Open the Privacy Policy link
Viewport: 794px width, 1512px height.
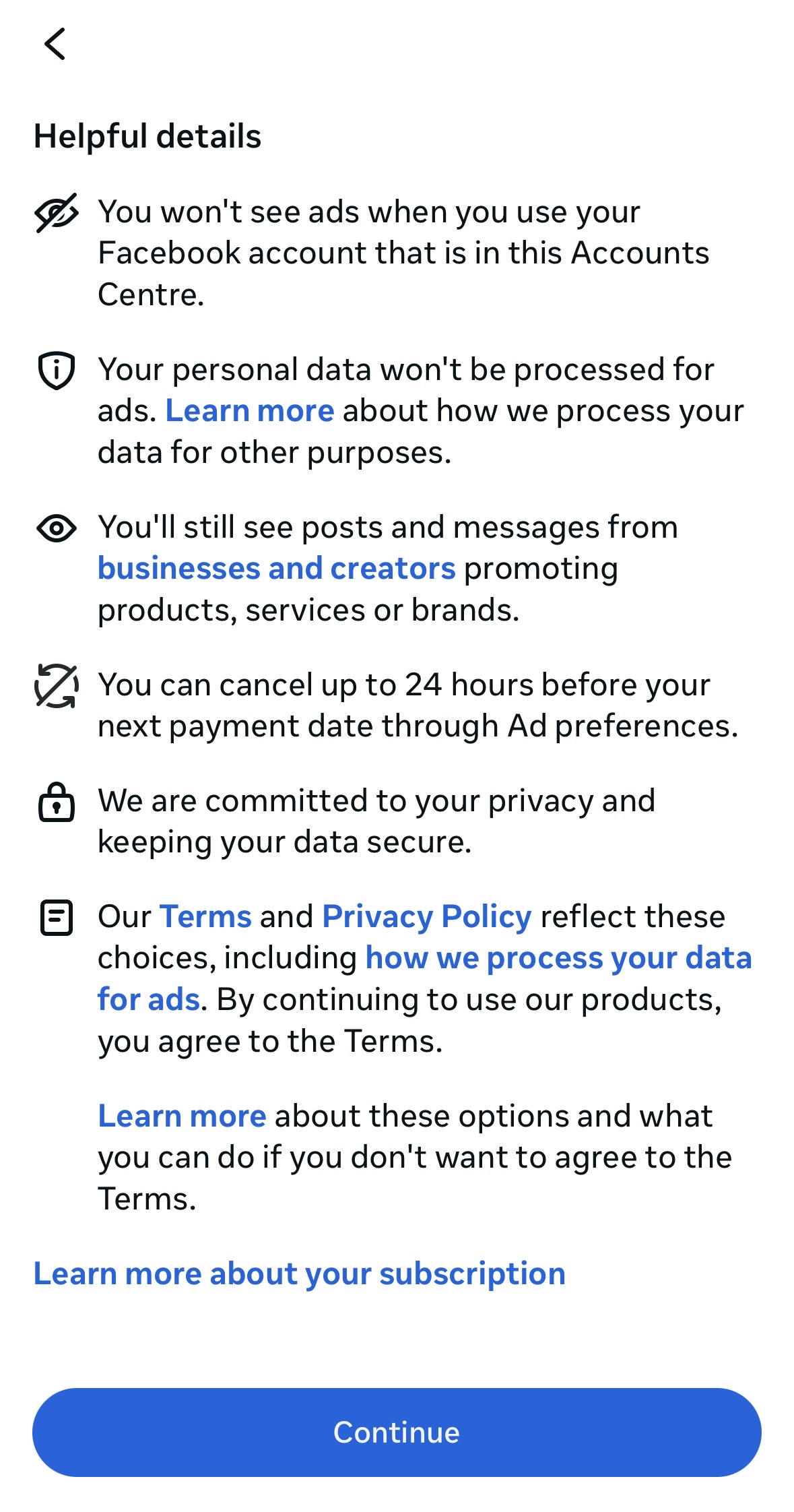pos(427,916)
